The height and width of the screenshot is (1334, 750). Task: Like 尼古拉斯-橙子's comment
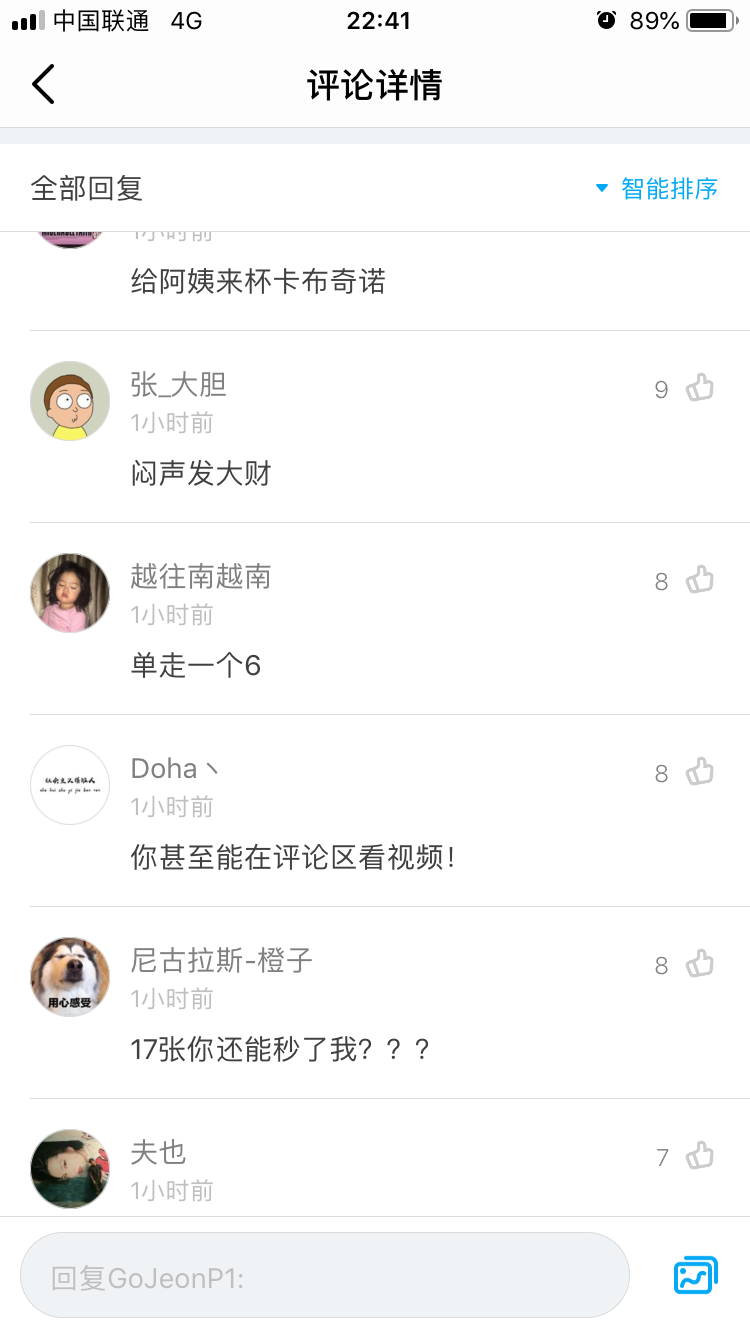click(x=699, y=964)
